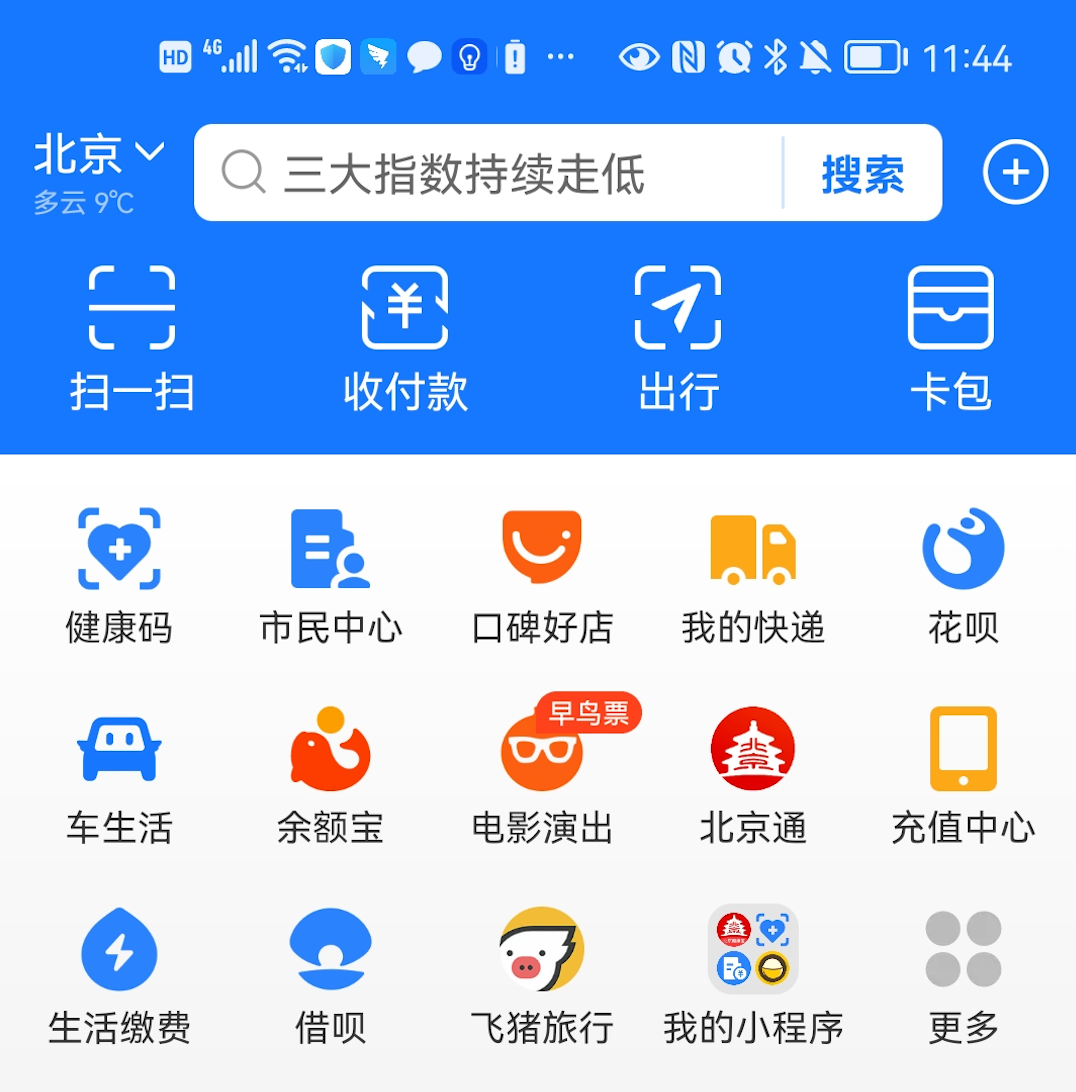The height and width of the screenshot is (1092, 1076).
Task: Tap the 搜索 button
Action: point(862,173)
